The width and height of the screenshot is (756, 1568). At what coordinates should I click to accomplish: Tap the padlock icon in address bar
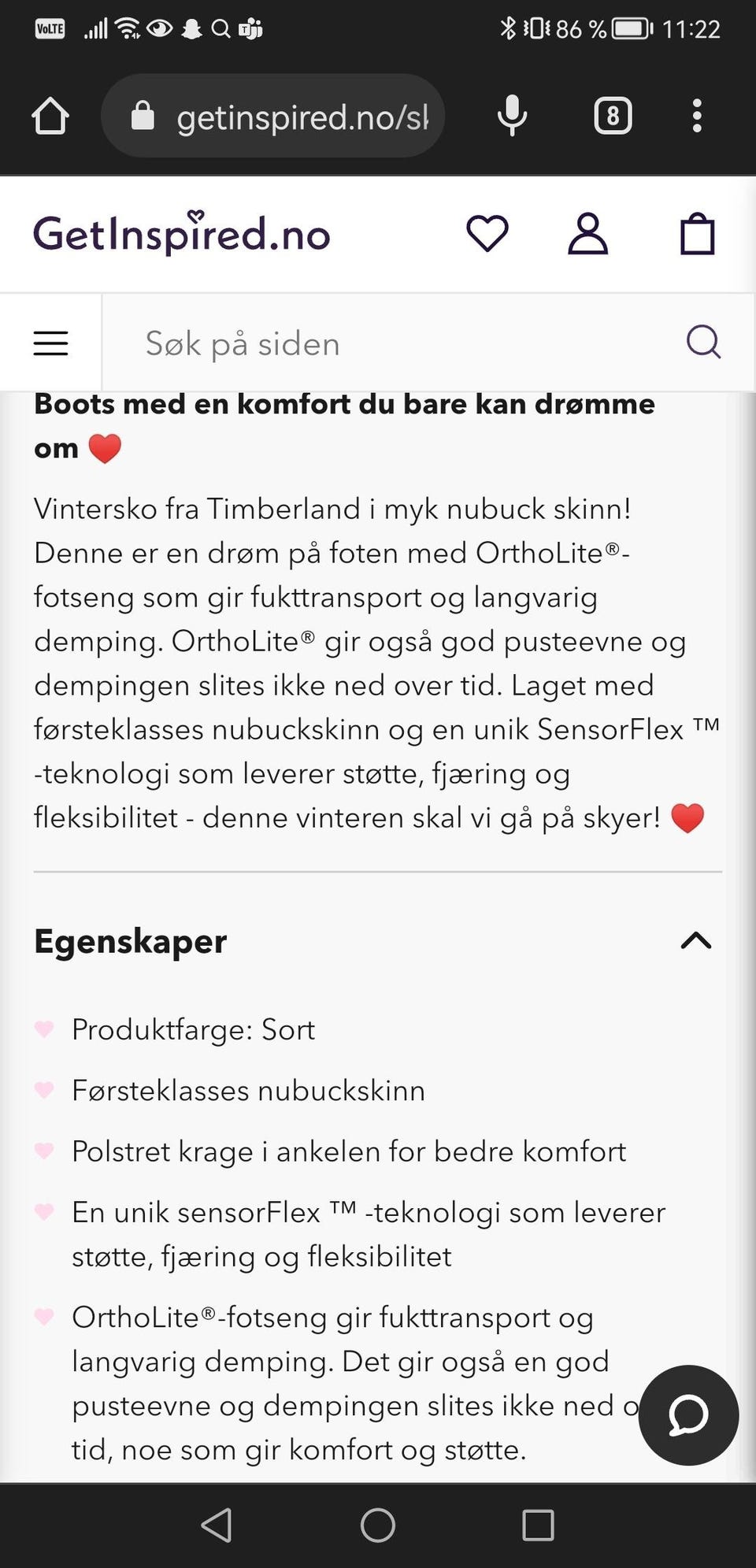(144, 115)
